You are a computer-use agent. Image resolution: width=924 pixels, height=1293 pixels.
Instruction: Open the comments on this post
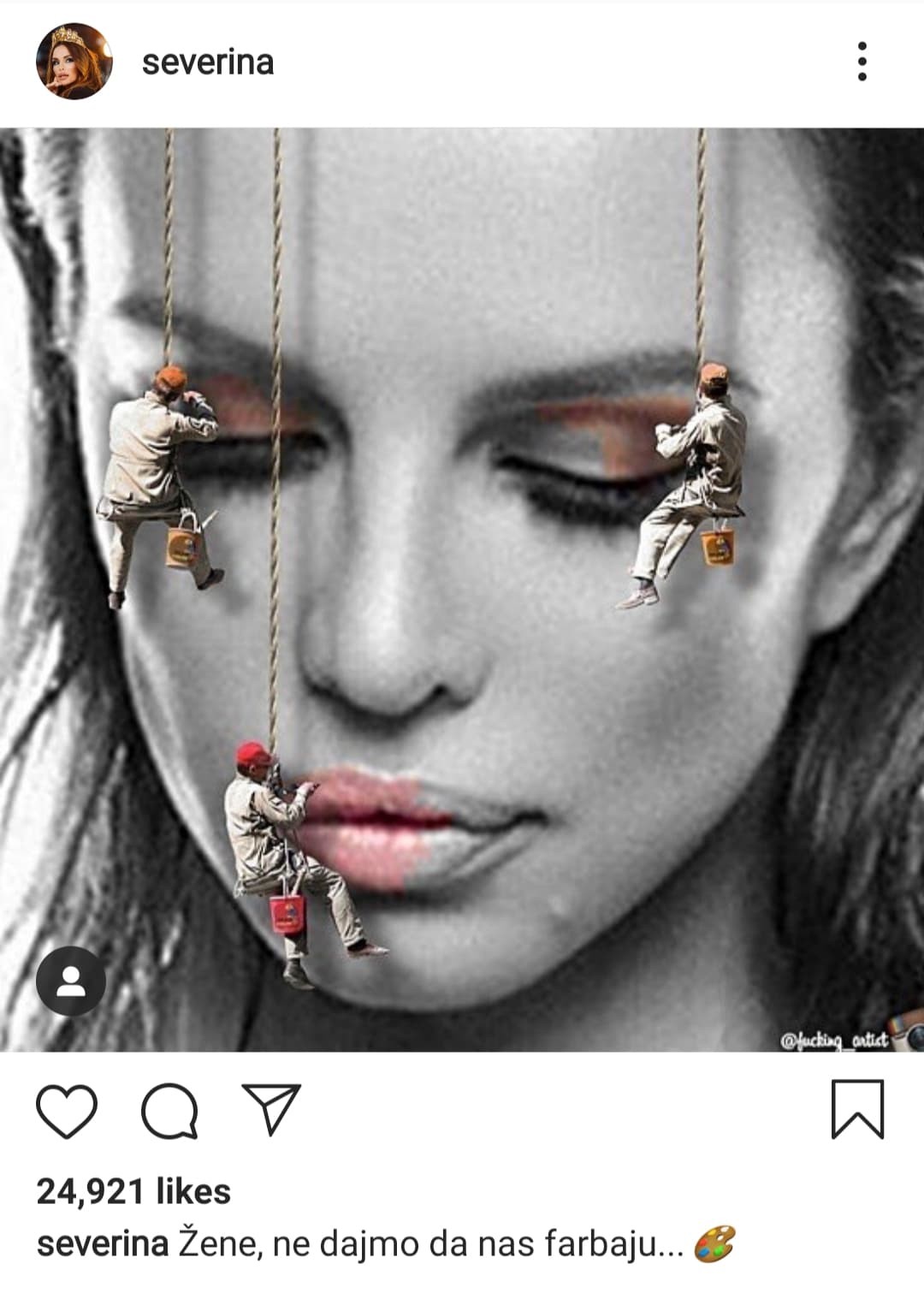(x=169, y=1112)
